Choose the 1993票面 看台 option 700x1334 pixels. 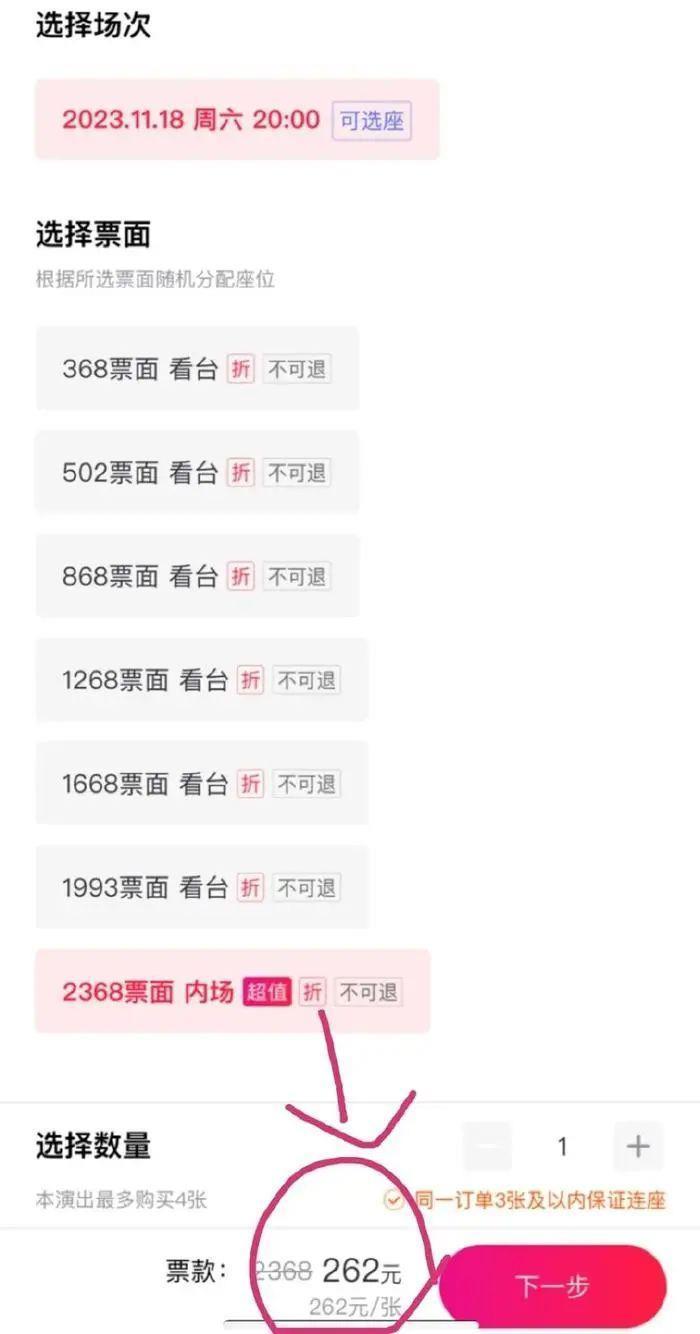click(x=201, y=887)
